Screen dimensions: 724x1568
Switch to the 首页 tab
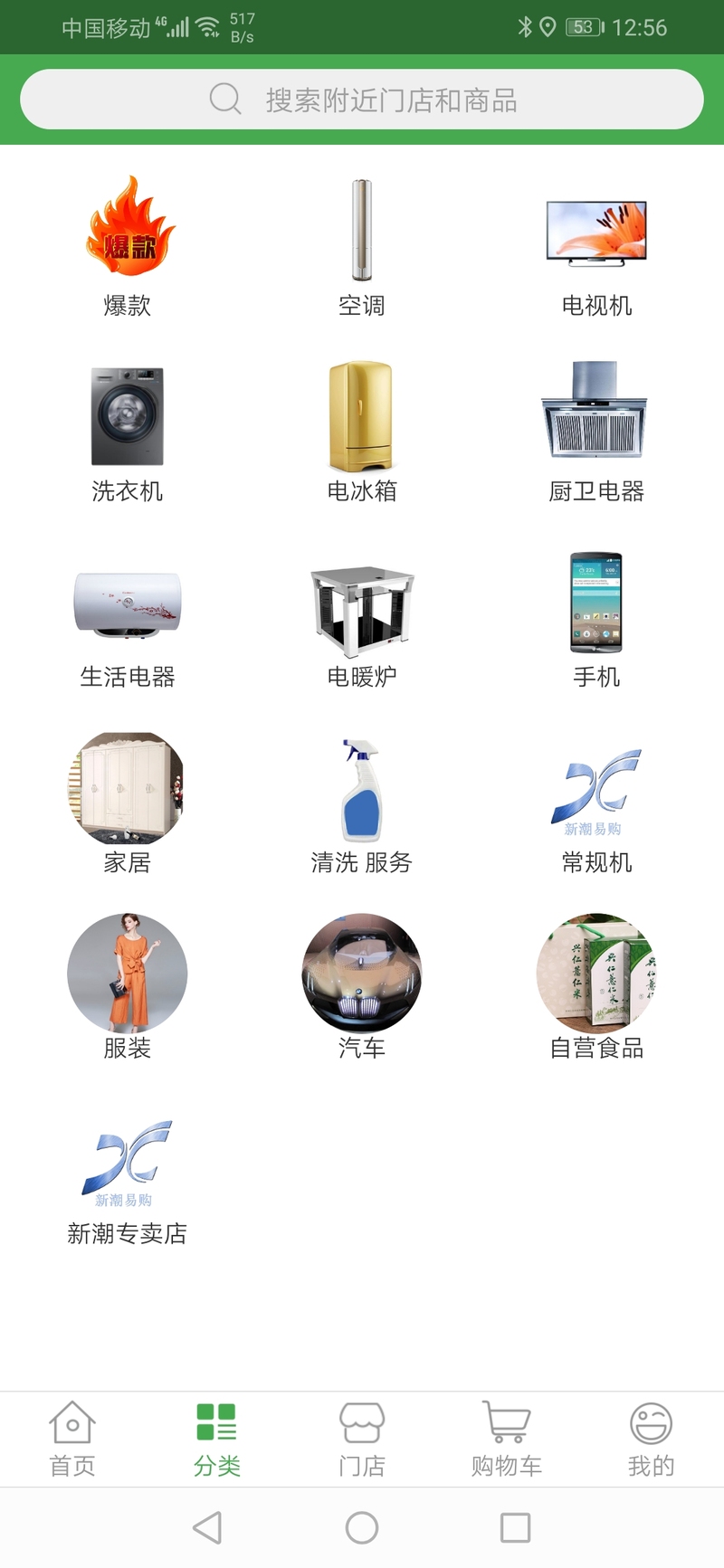tap(72, 1439)
